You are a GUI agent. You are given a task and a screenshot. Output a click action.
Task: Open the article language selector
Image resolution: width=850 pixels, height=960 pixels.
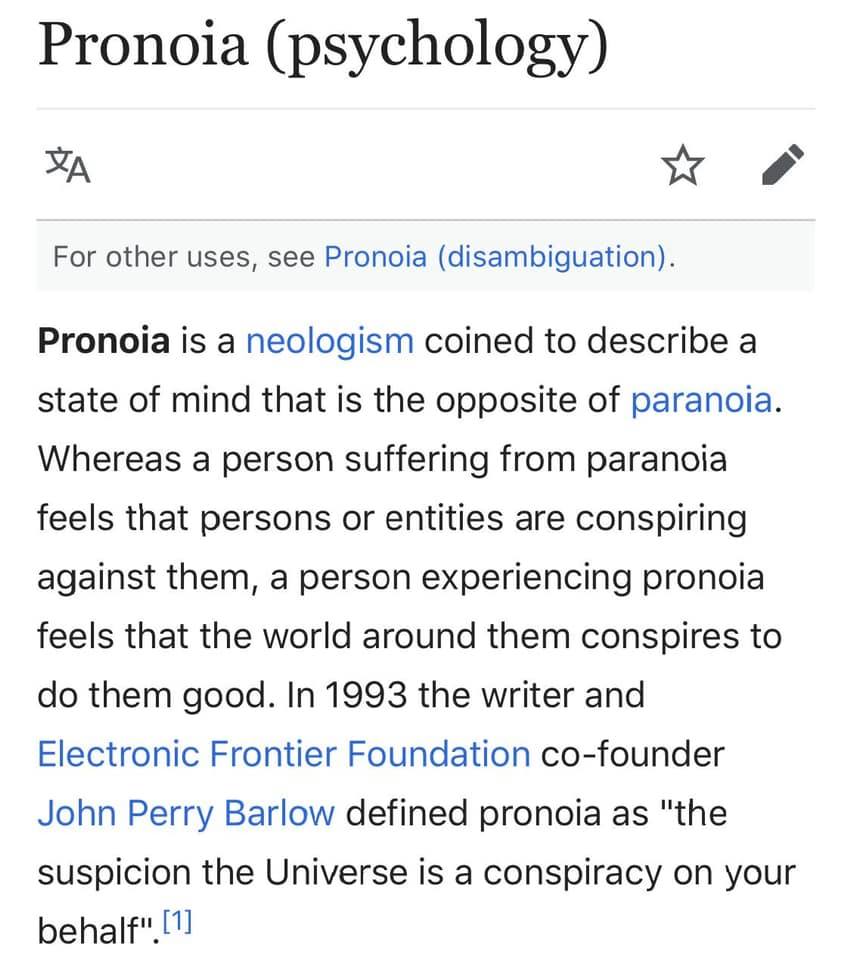tap(68, 166)
